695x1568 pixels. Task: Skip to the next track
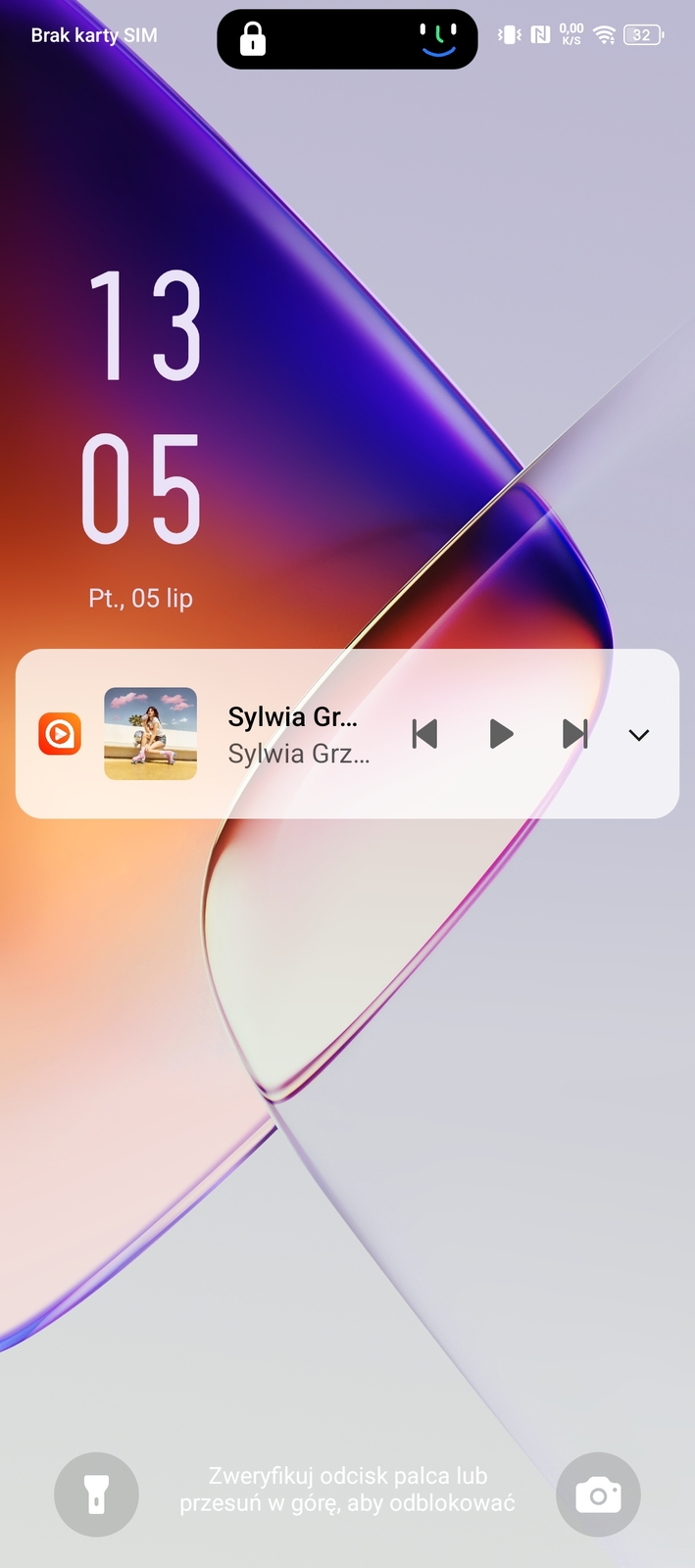tap(575, 734)
